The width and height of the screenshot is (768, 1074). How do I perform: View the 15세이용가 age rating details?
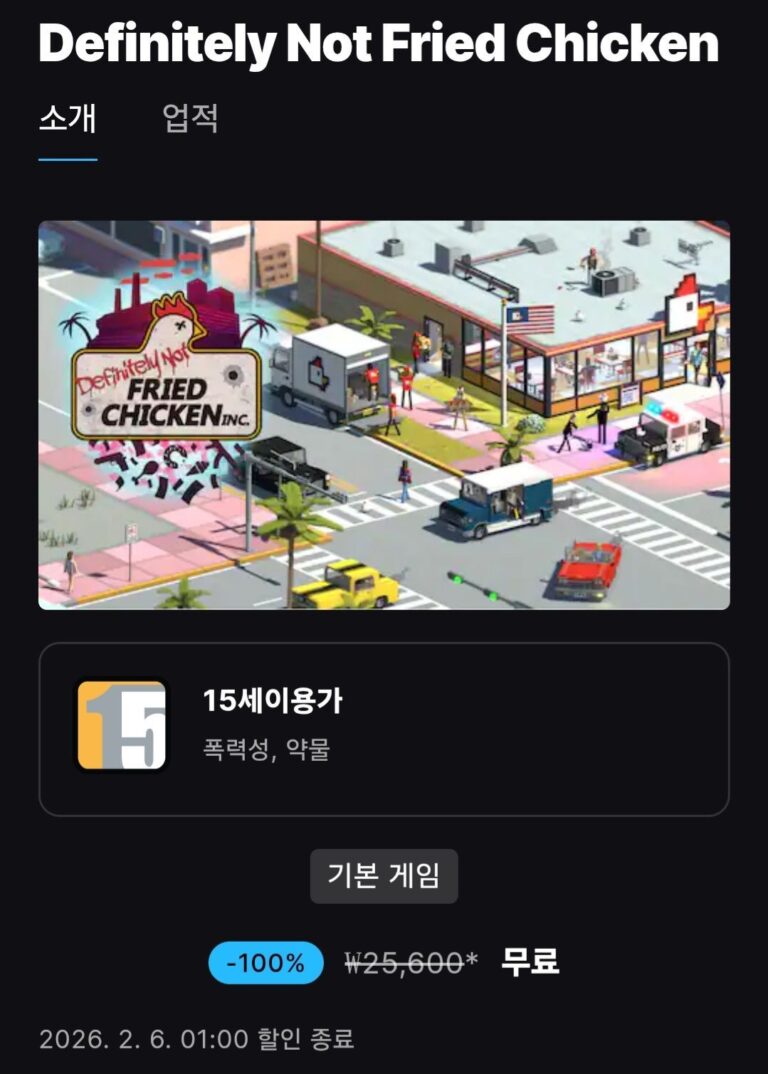[x=384, y=728]
